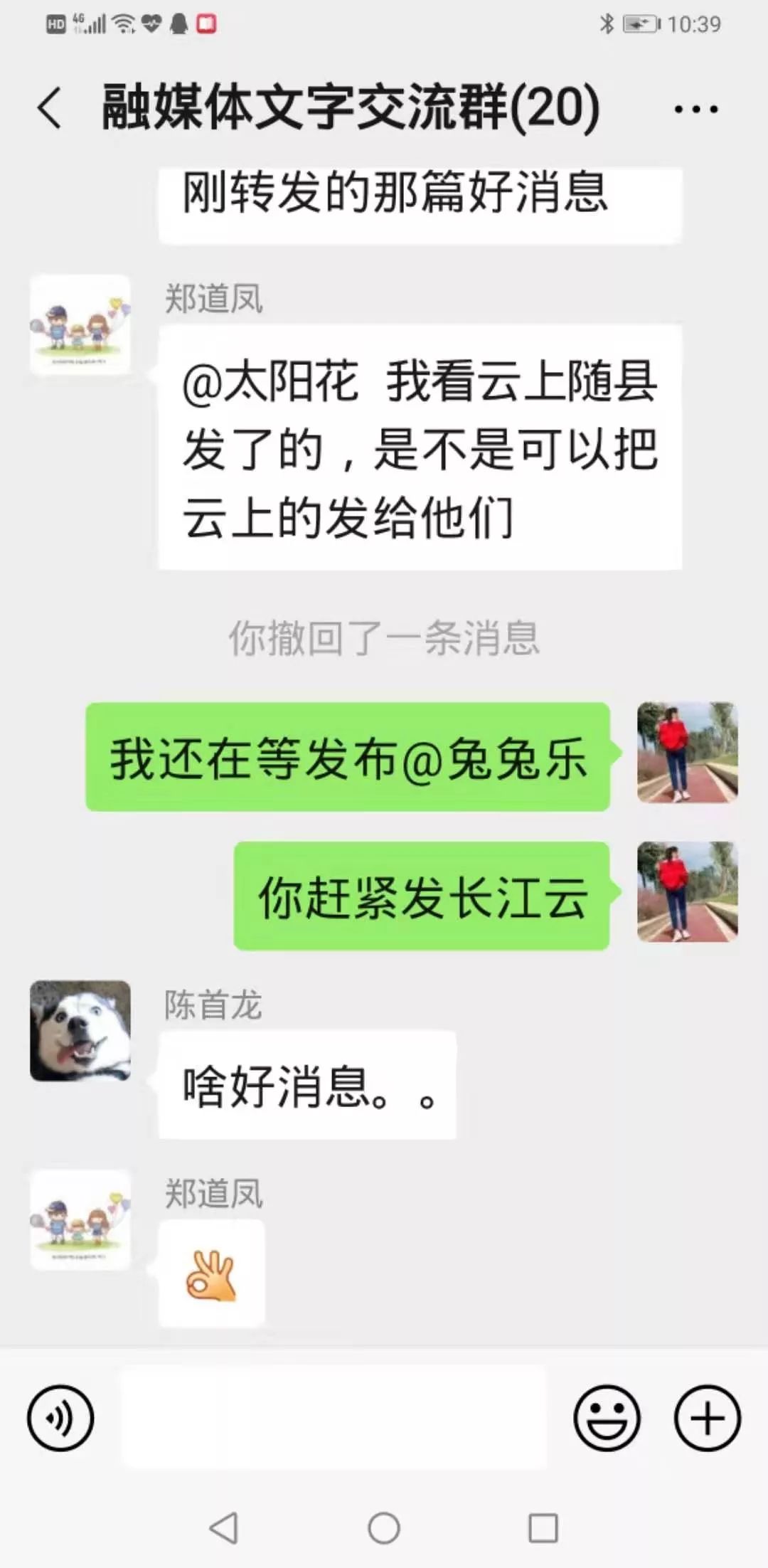Go back from the group chat
Image resolution: width=768 pixels, height=1568 pixels.
pyautogui.click(x=50, y=109)
